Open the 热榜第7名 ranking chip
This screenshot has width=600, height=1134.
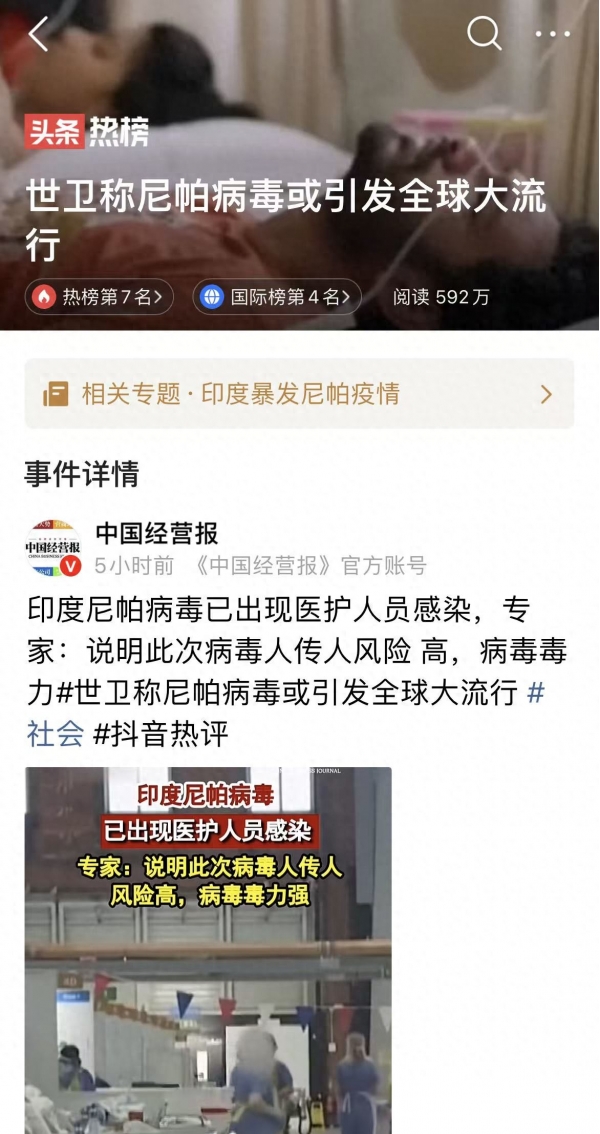coord(100,297)
